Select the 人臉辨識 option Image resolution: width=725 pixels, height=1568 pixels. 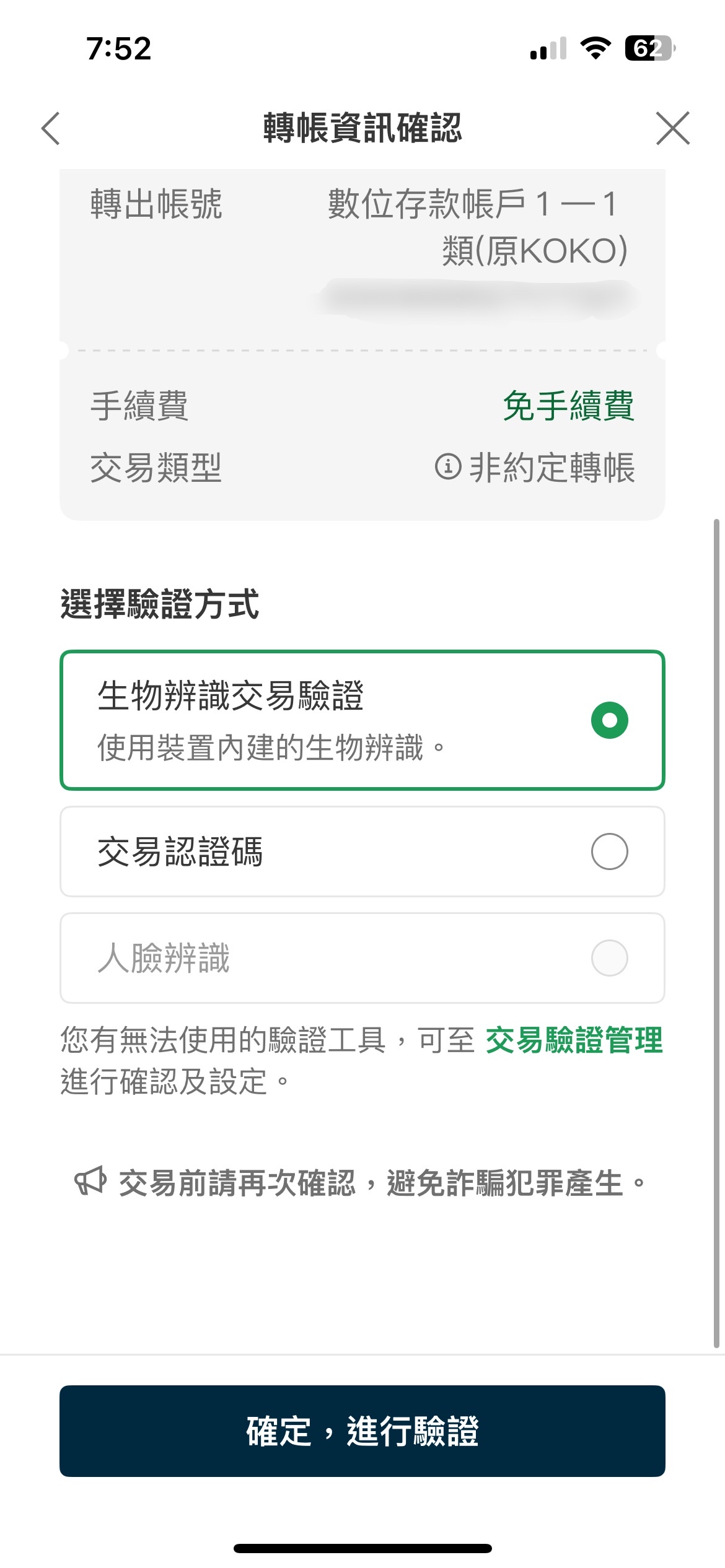click(362, 958)
